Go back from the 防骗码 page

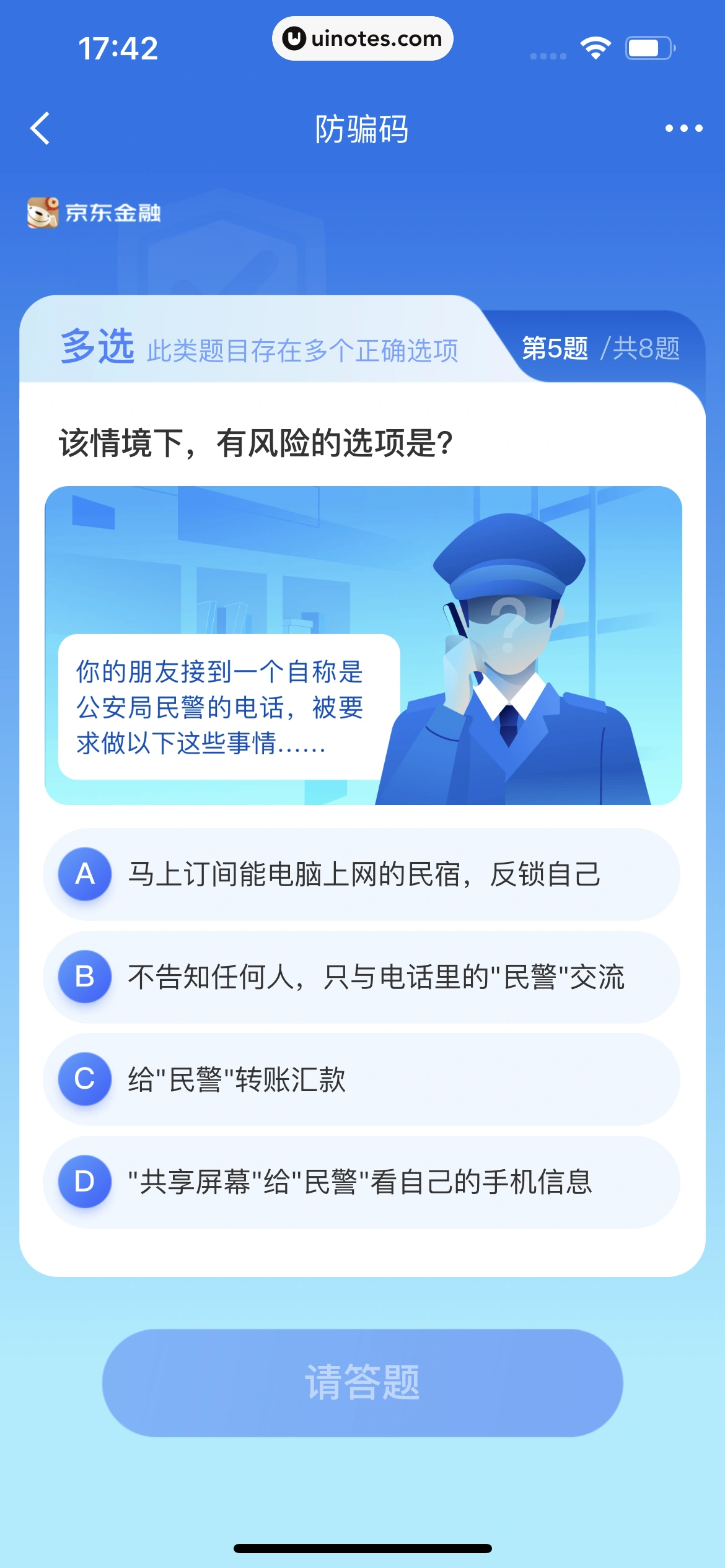click(x=40, y=129)
